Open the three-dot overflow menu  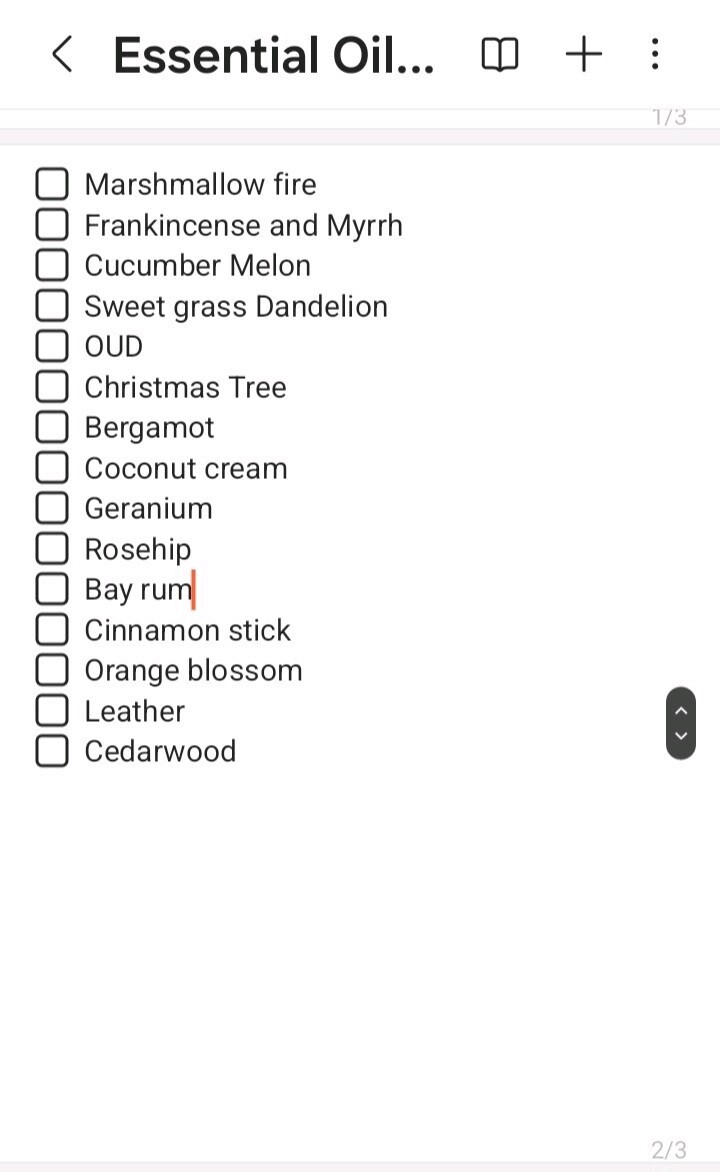655,55
